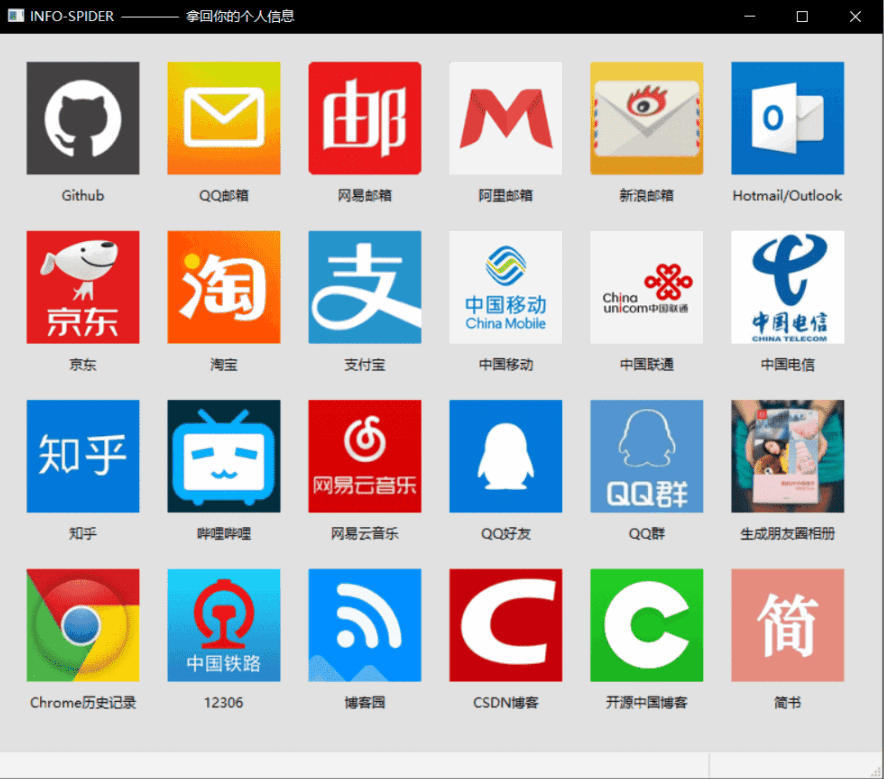
Task: Open the Hotmail/Outlook tile
Action: (x=788, y=118)
